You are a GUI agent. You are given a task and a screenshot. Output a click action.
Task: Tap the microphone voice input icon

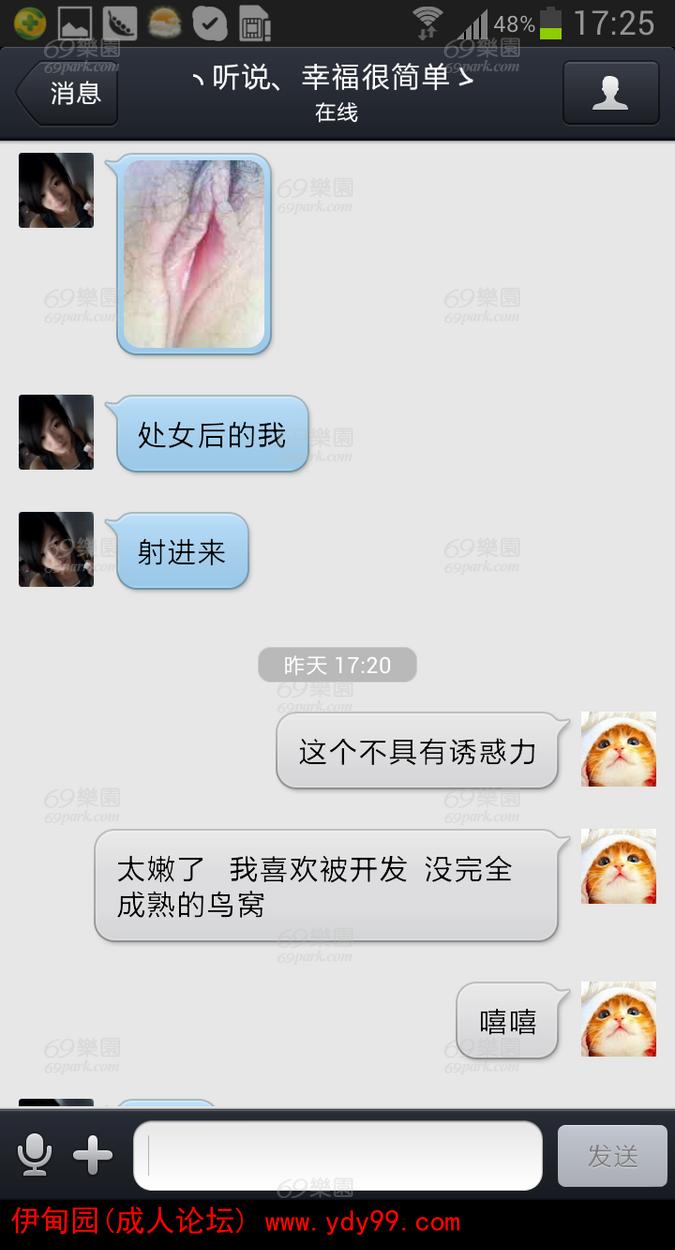pos(34,1156)
